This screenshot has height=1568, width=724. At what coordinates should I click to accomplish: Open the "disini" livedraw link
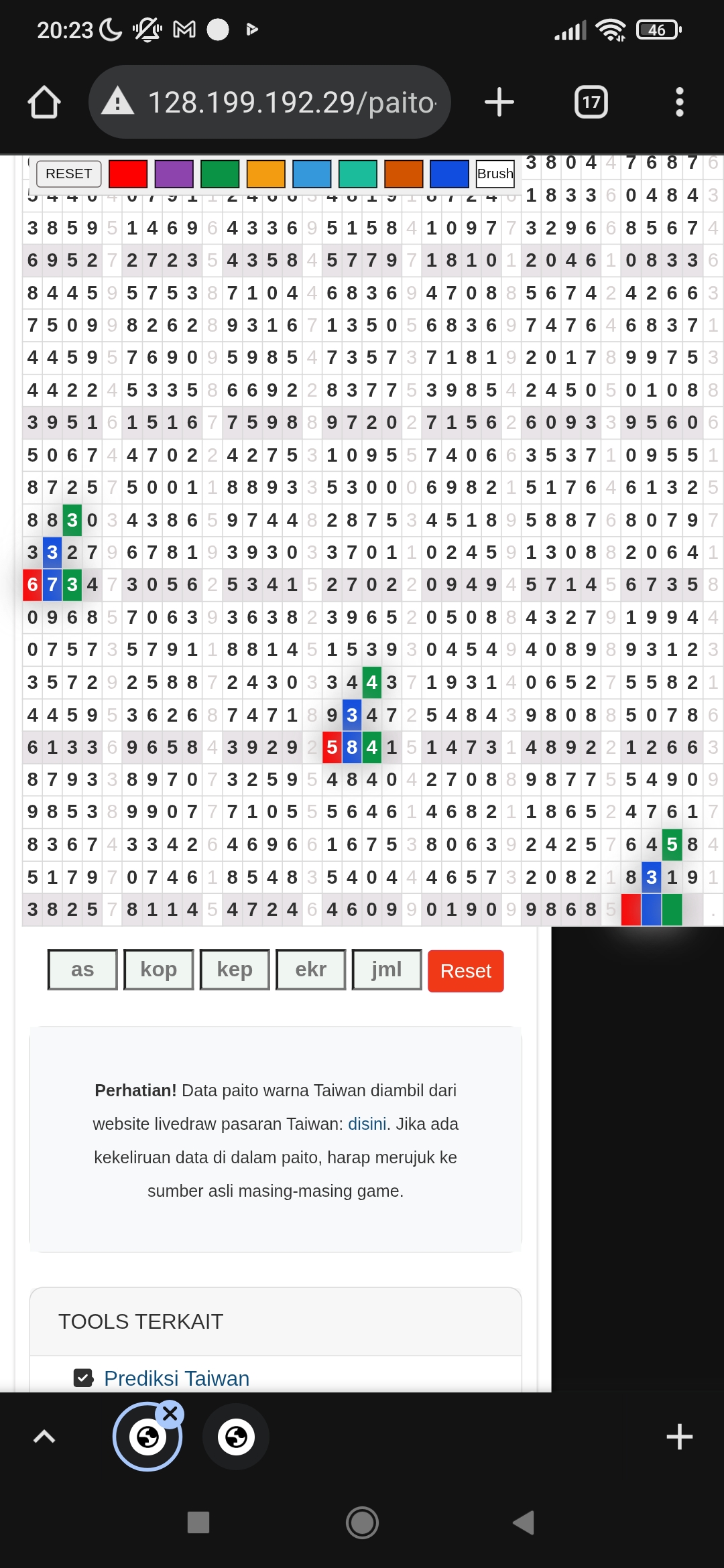[x=367, y=1124]
